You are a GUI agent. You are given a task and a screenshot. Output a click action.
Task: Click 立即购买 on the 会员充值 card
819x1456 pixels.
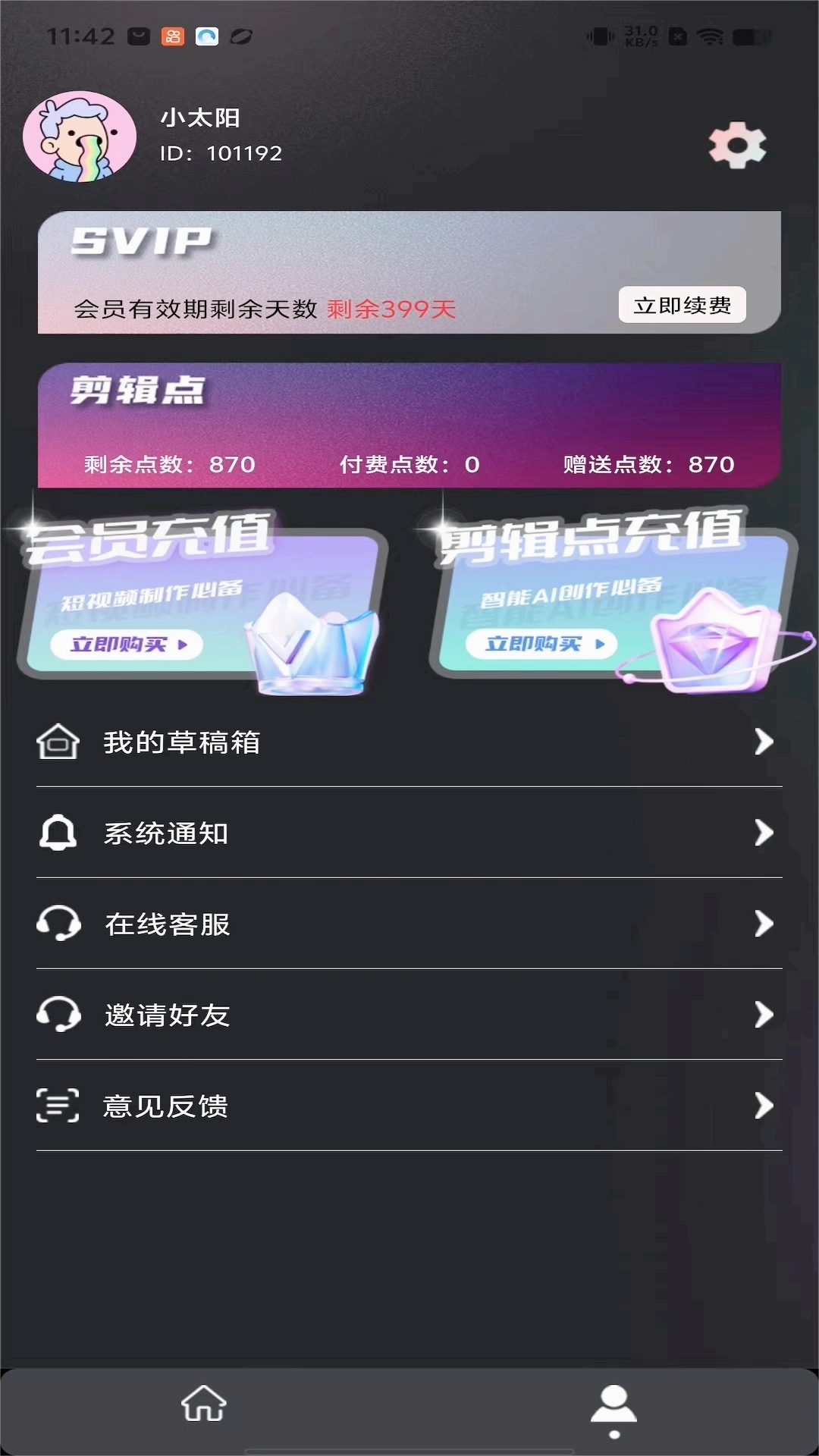click(x=126, y=644)
